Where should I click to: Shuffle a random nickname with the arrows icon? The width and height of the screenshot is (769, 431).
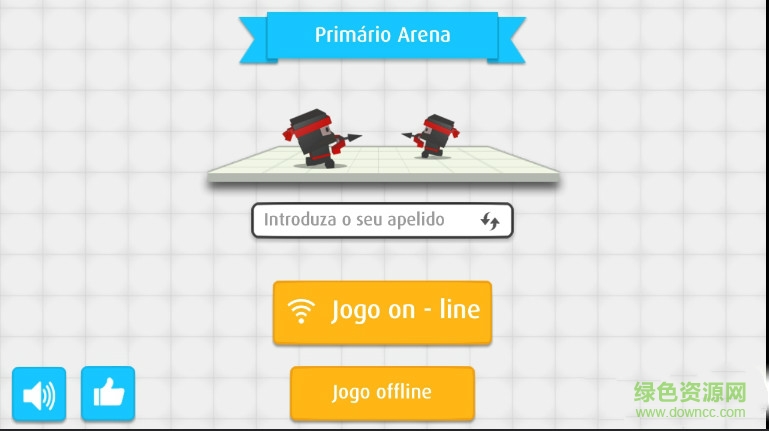click(x=490, y=220)
